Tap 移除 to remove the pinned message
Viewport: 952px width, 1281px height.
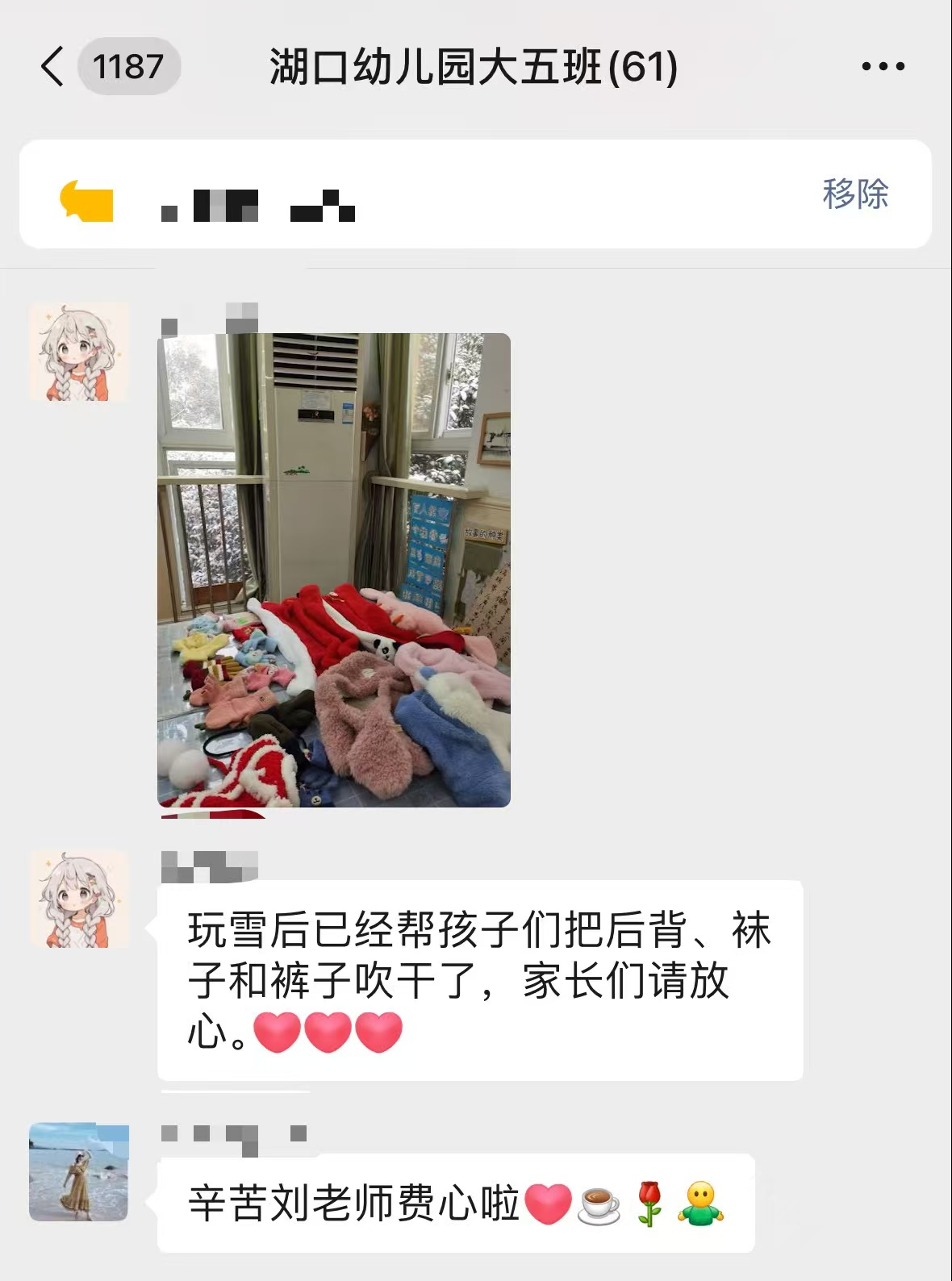coord(855,194)
